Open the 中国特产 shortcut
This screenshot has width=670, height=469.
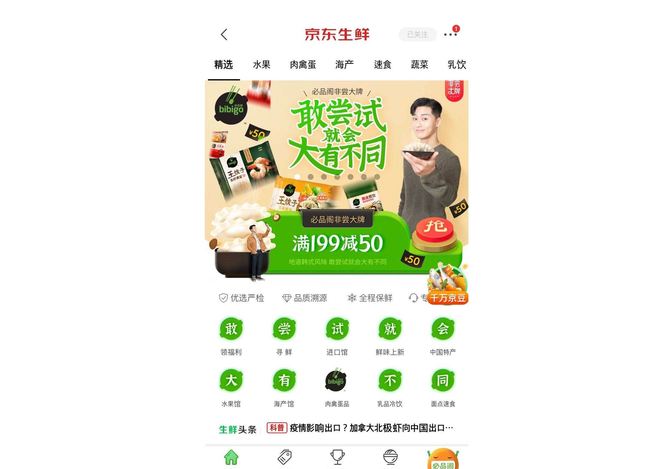(442, 334)
